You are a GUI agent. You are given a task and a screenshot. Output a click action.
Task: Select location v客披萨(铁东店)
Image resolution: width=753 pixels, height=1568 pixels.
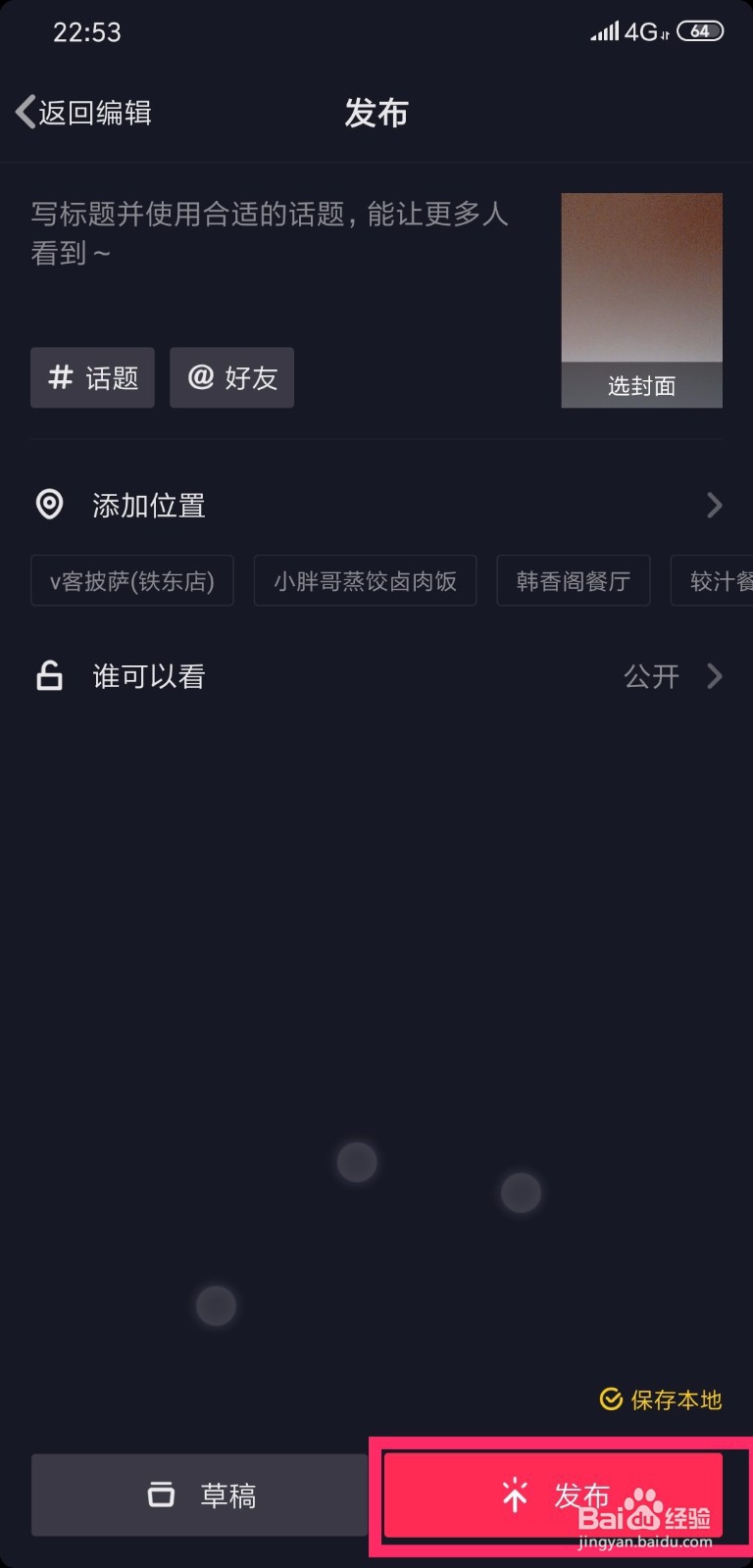tap(131, 580)
